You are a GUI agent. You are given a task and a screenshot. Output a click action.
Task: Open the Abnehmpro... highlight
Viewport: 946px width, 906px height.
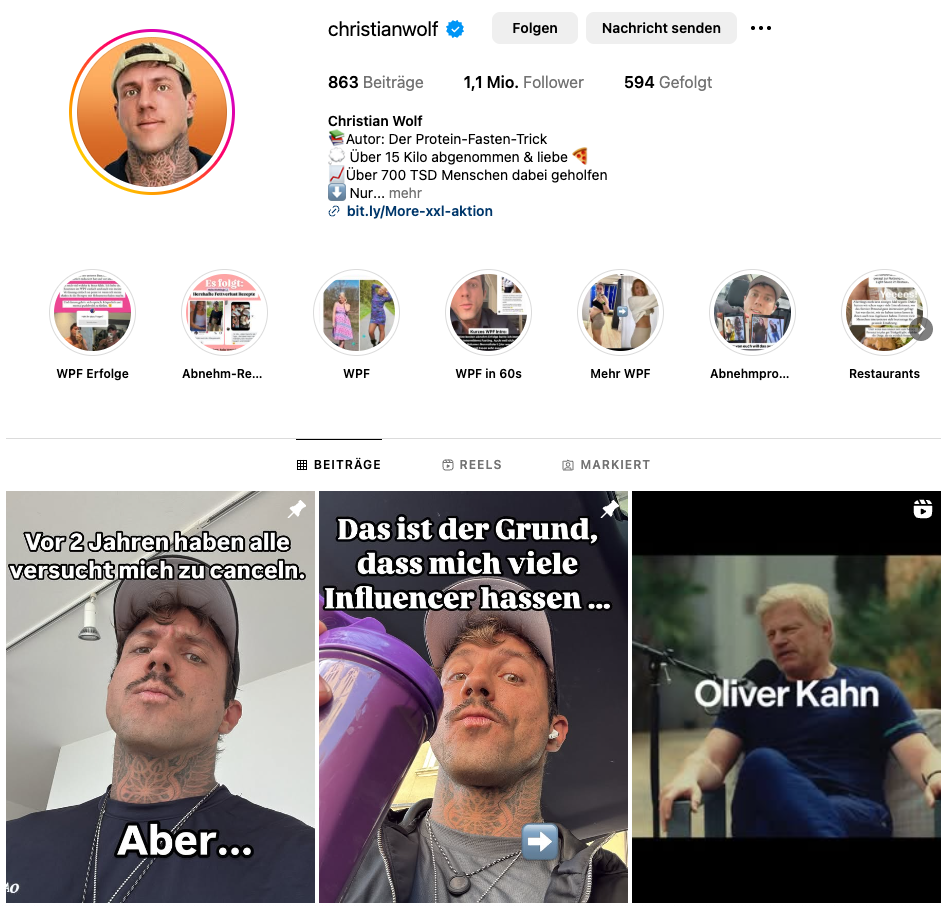click(x=752, y=312)
